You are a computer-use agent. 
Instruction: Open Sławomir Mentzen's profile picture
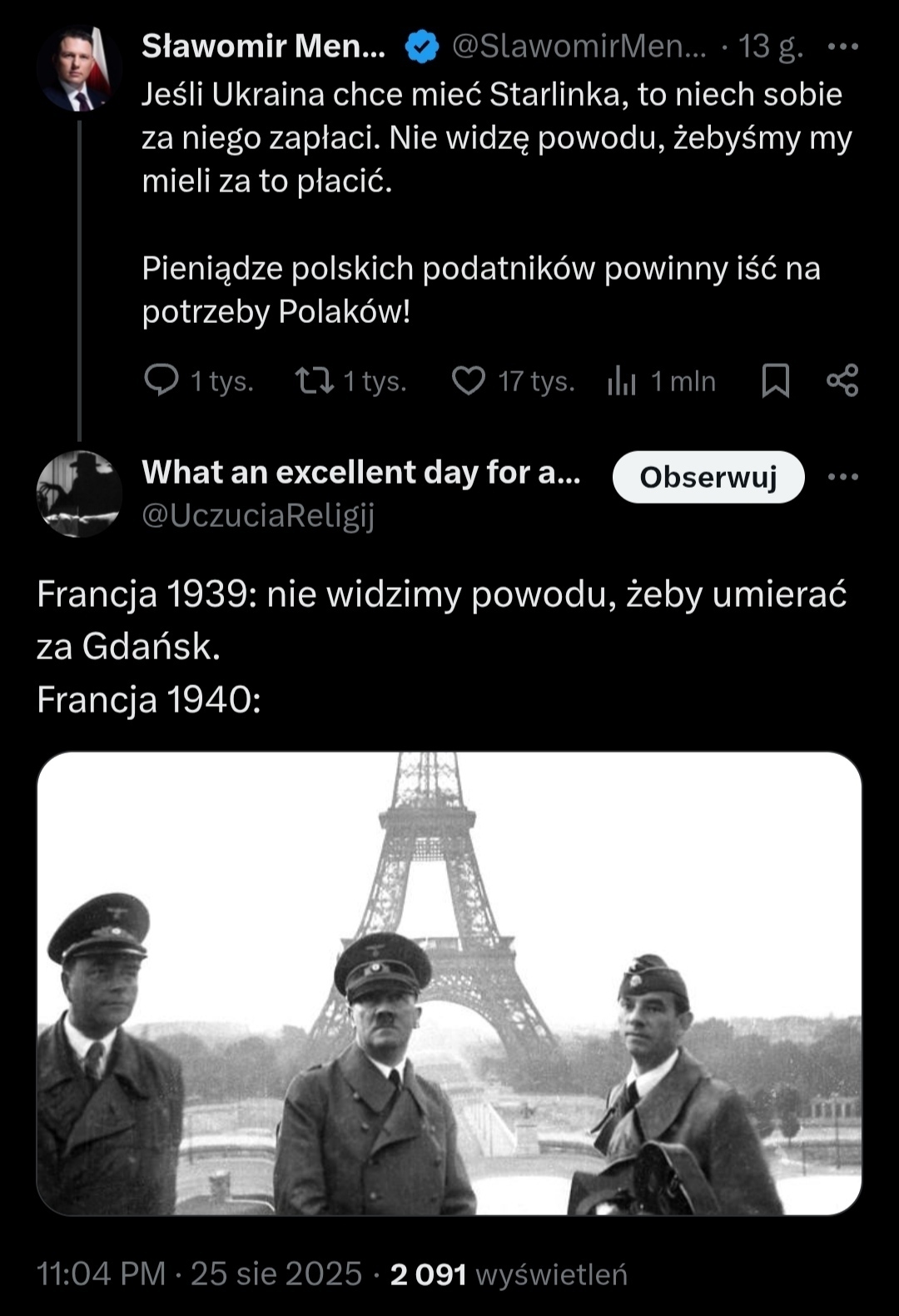pyautogui.click(x=79, y=69)
